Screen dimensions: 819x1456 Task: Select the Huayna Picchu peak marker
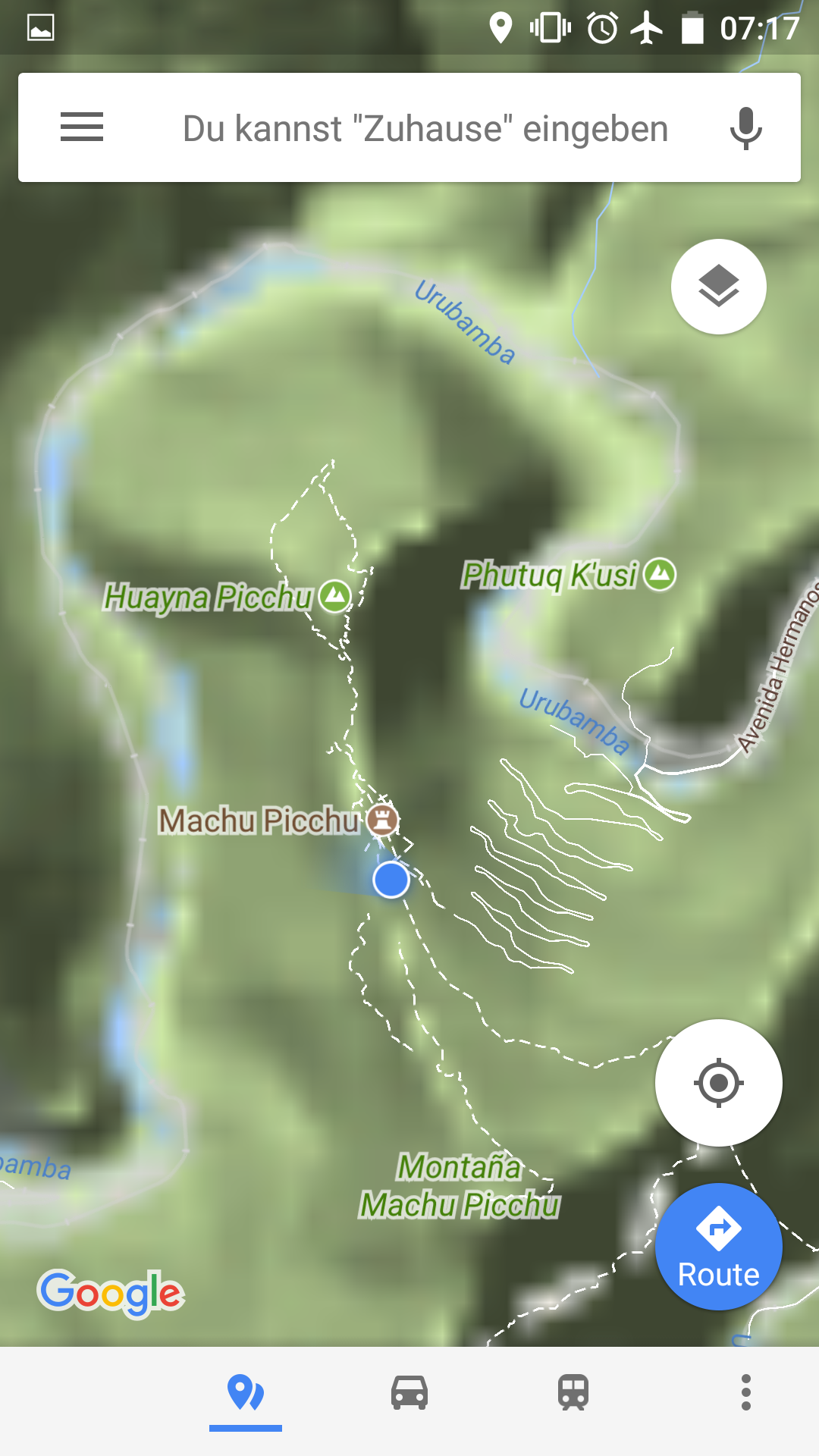(334, 596)
